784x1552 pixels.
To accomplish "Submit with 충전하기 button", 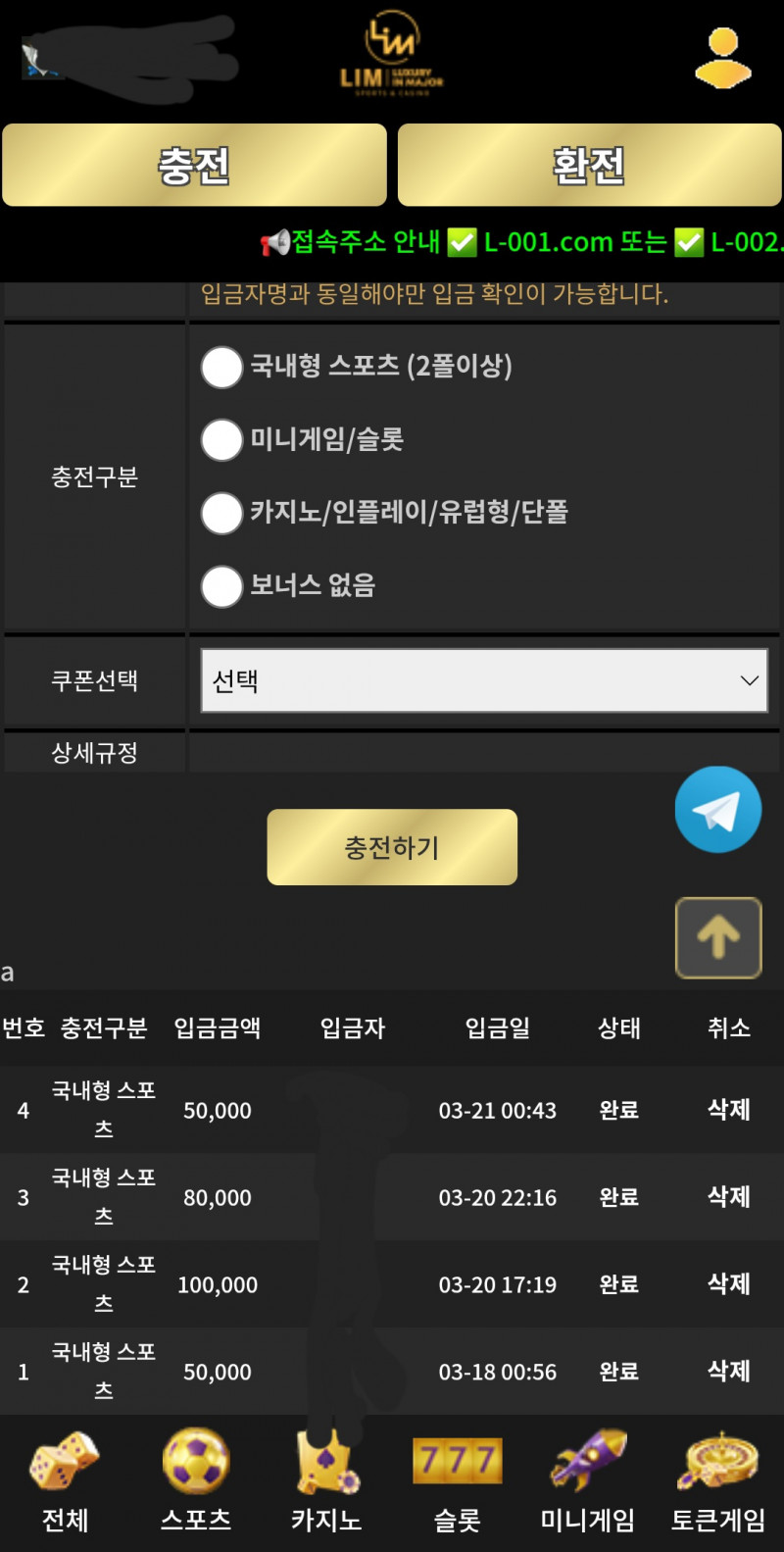I will point(392,847).
